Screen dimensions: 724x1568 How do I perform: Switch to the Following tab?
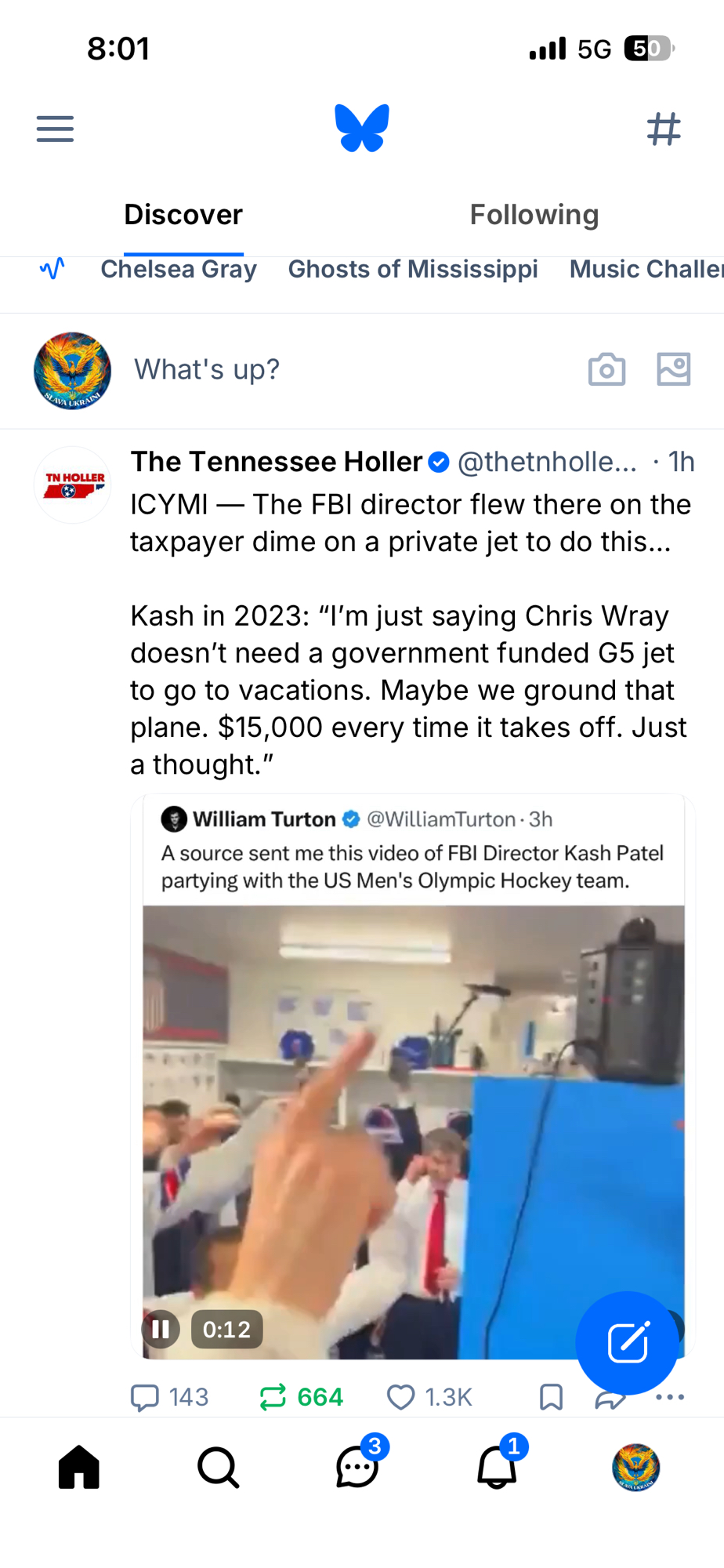pyautogui.click(x=534, y=215)
